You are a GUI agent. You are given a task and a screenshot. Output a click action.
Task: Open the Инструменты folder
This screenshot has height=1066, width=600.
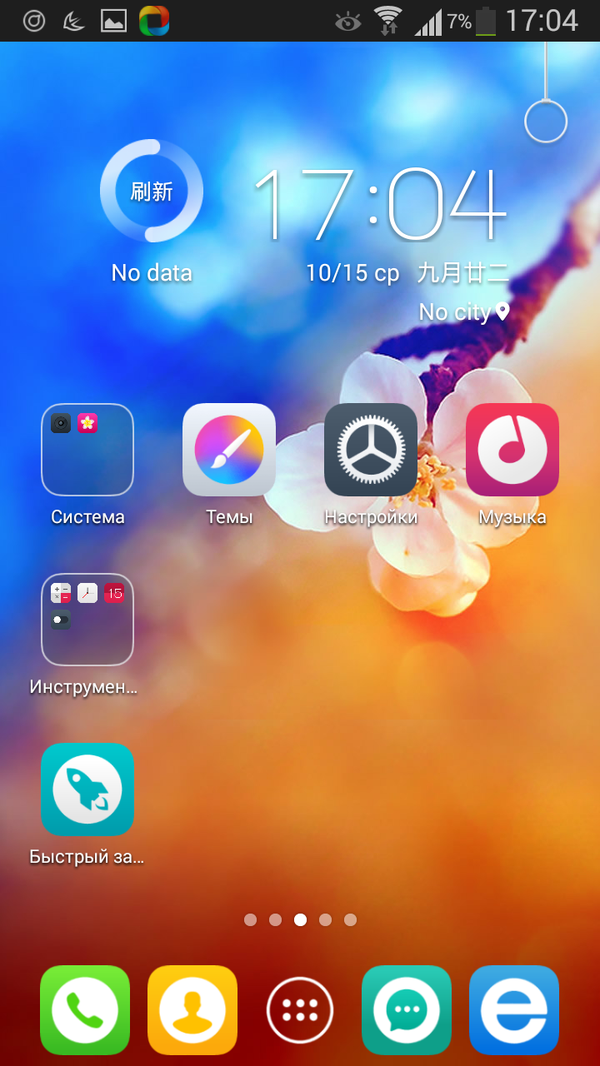coord(87,619)
